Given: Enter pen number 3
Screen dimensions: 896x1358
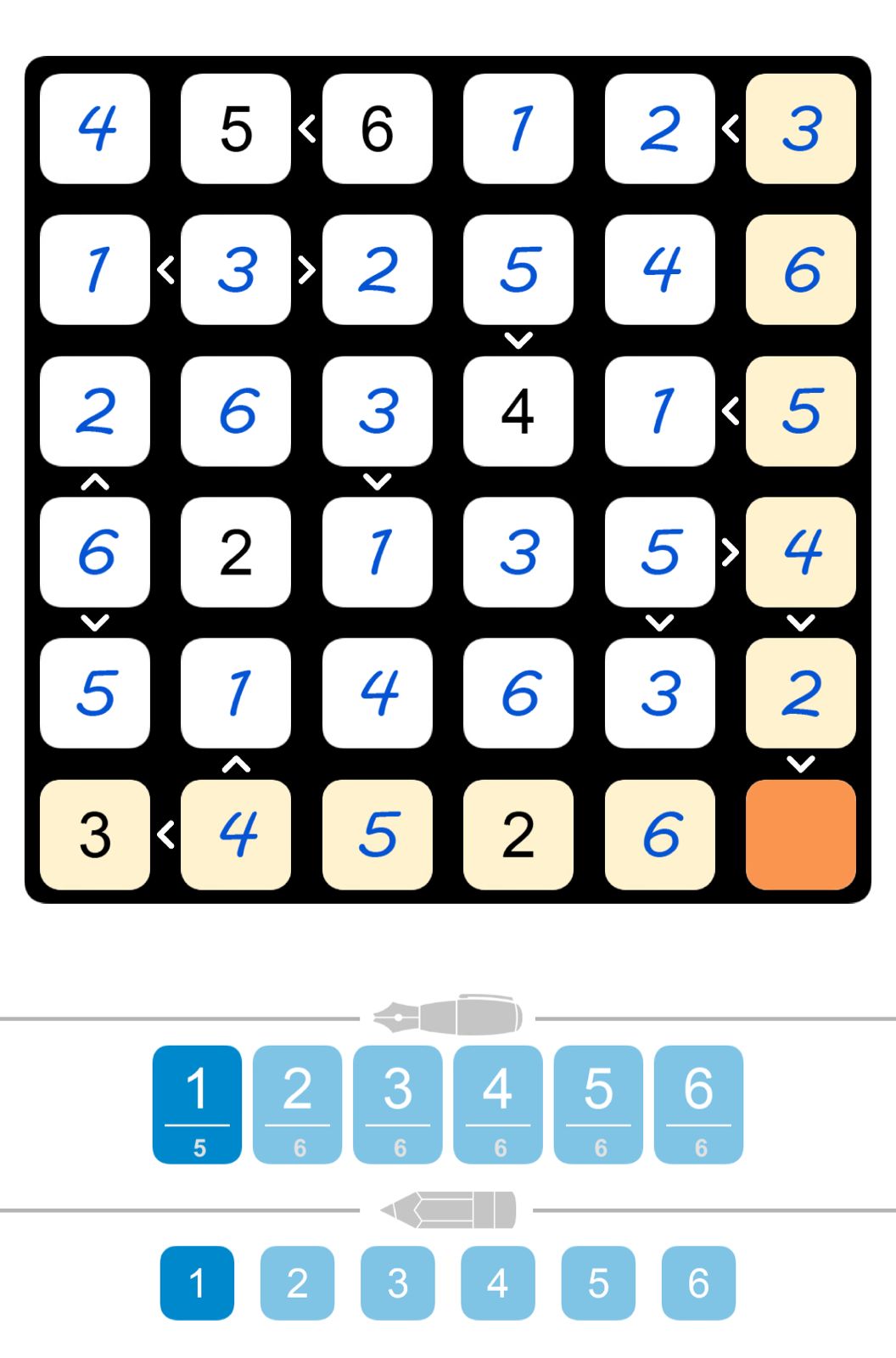Looking at the screenshot, I should coord(397,1103).
